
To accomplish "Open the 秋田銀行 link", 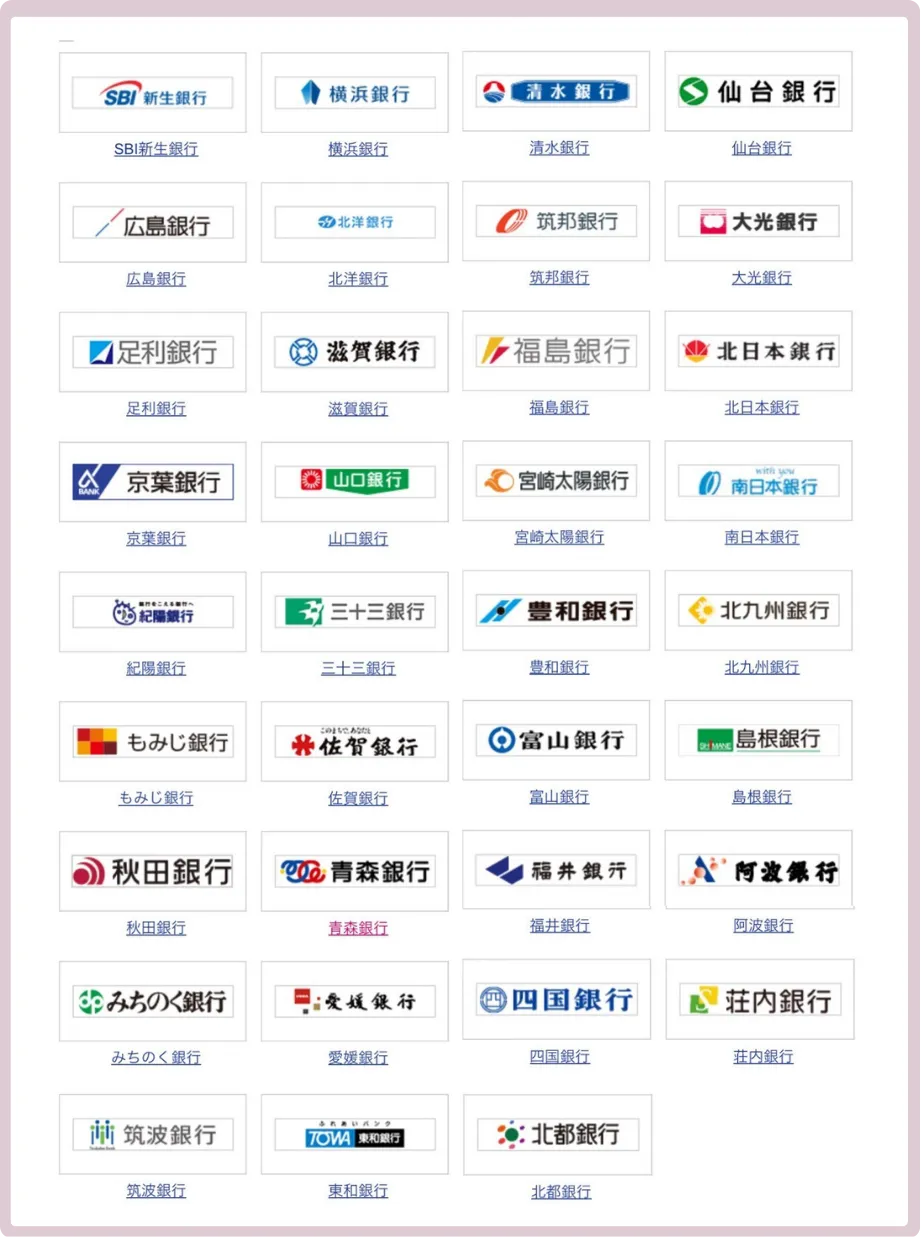I will (x=155, y=927).
